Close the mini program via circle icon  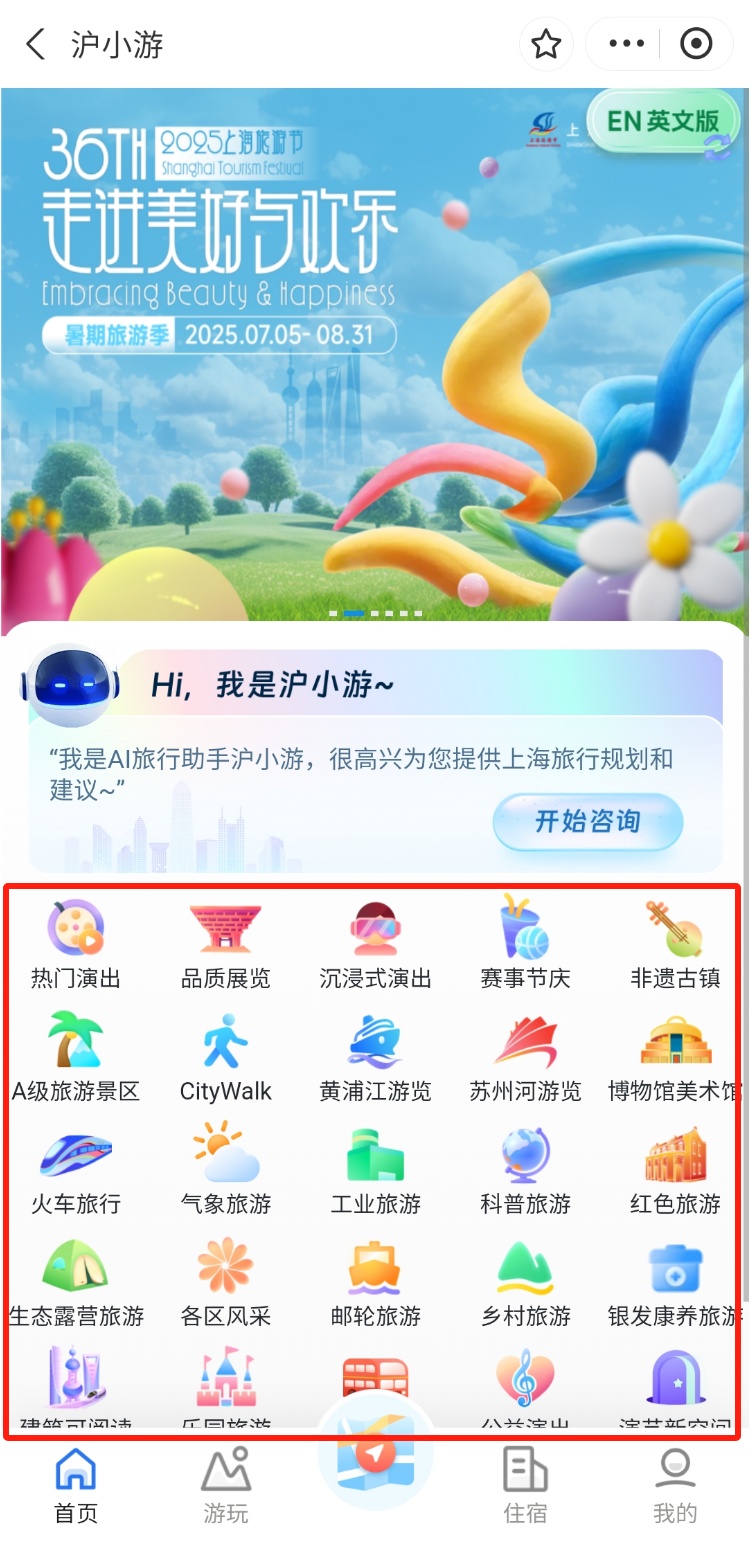[696, 44]
